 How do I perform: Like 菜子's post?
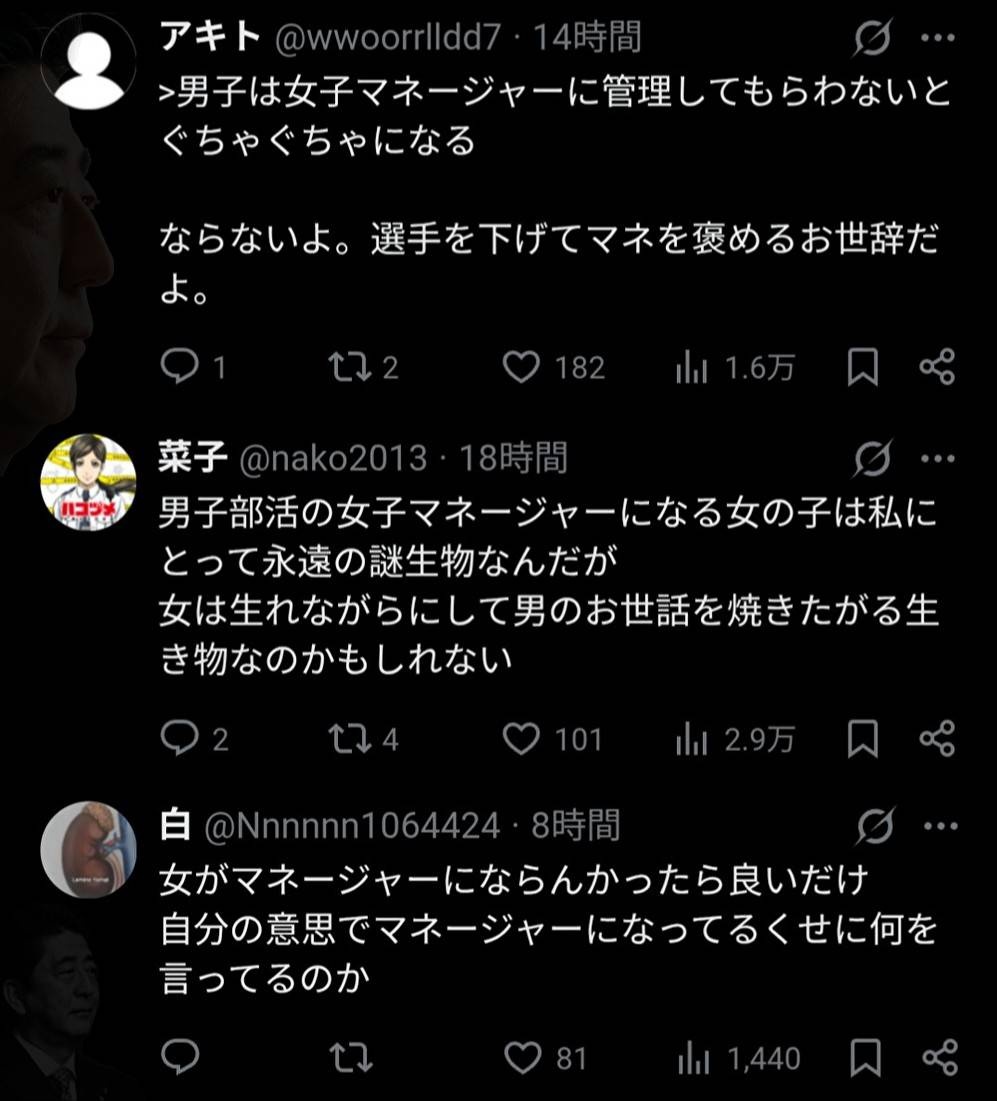pyautogui.click(x=521, y=739)
